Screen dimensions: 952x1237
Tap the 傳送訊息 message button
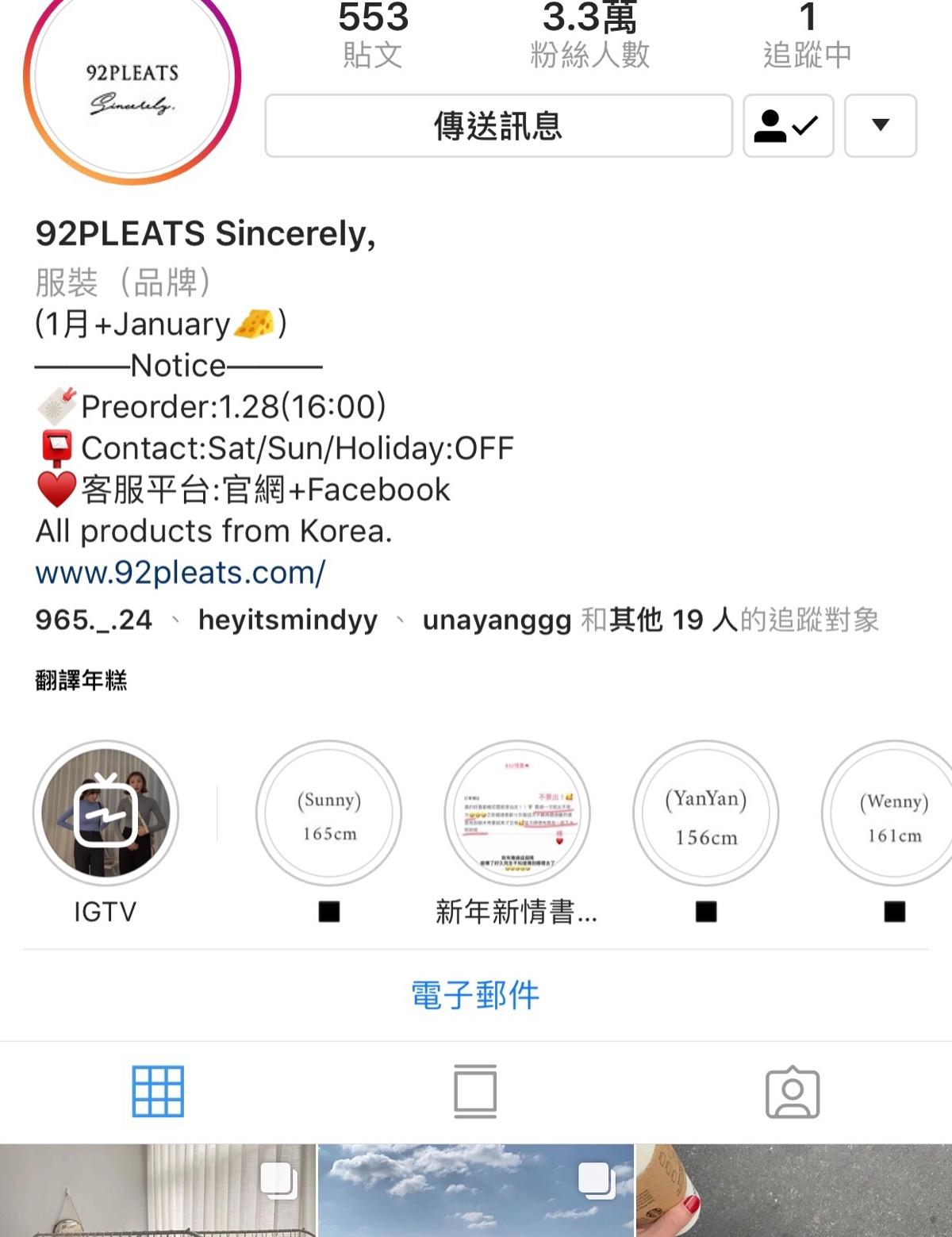(x=498, y=125)
